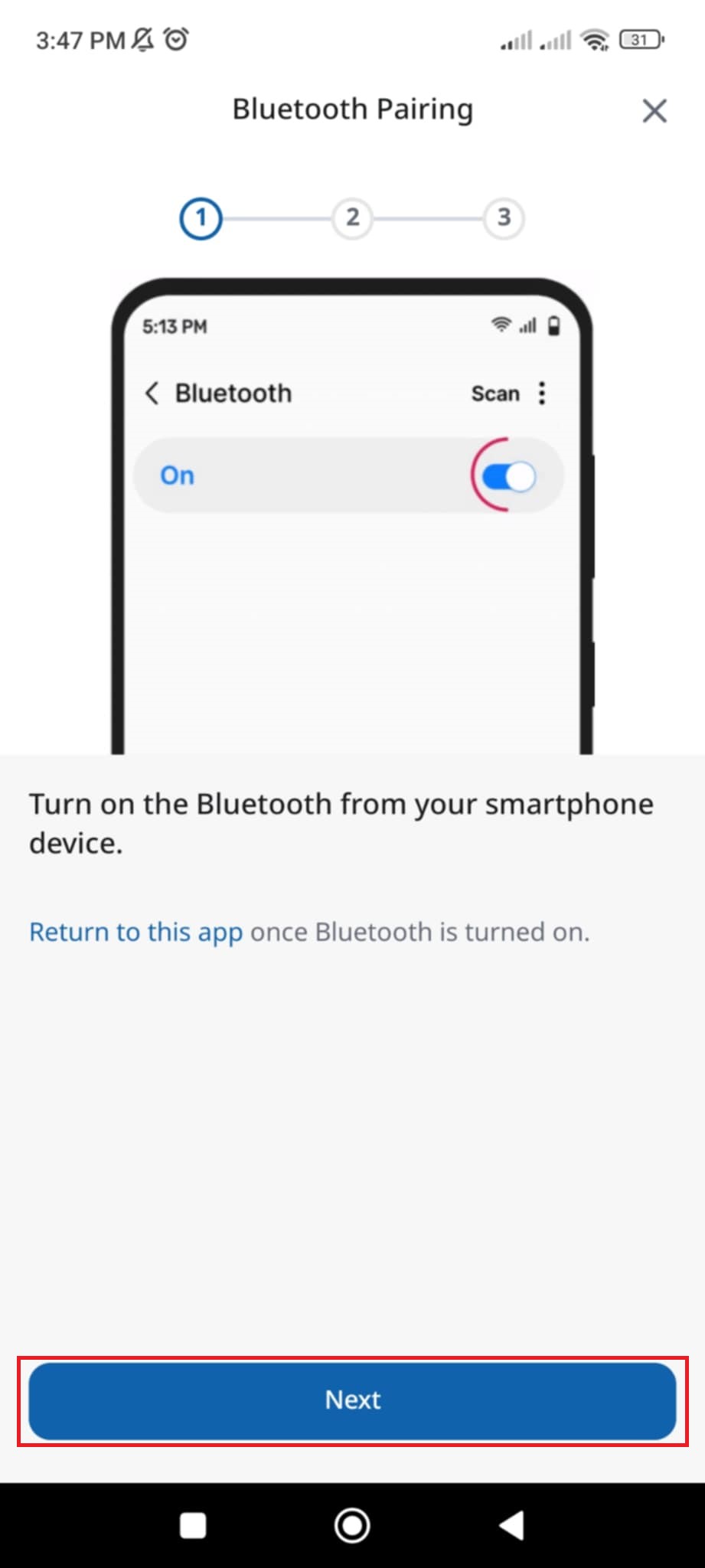Go to the home screen
705x1568 pixels.
[x=352, y=1525]
